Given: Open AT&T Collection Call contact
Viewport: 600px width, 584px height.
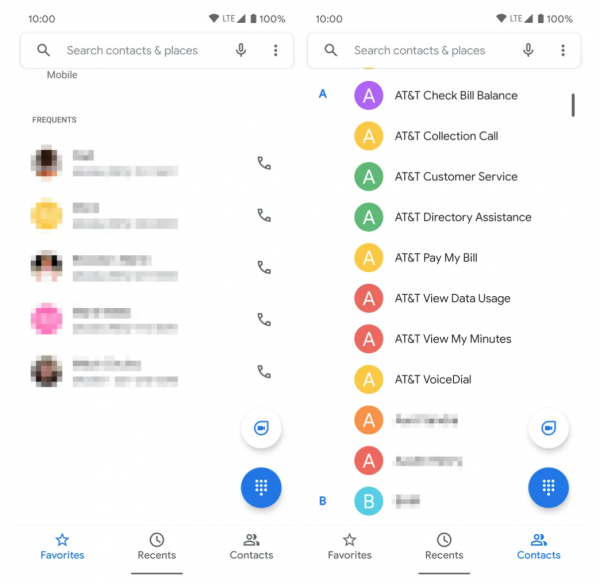Looking at the screenshot, I should (x=445, y=136).
